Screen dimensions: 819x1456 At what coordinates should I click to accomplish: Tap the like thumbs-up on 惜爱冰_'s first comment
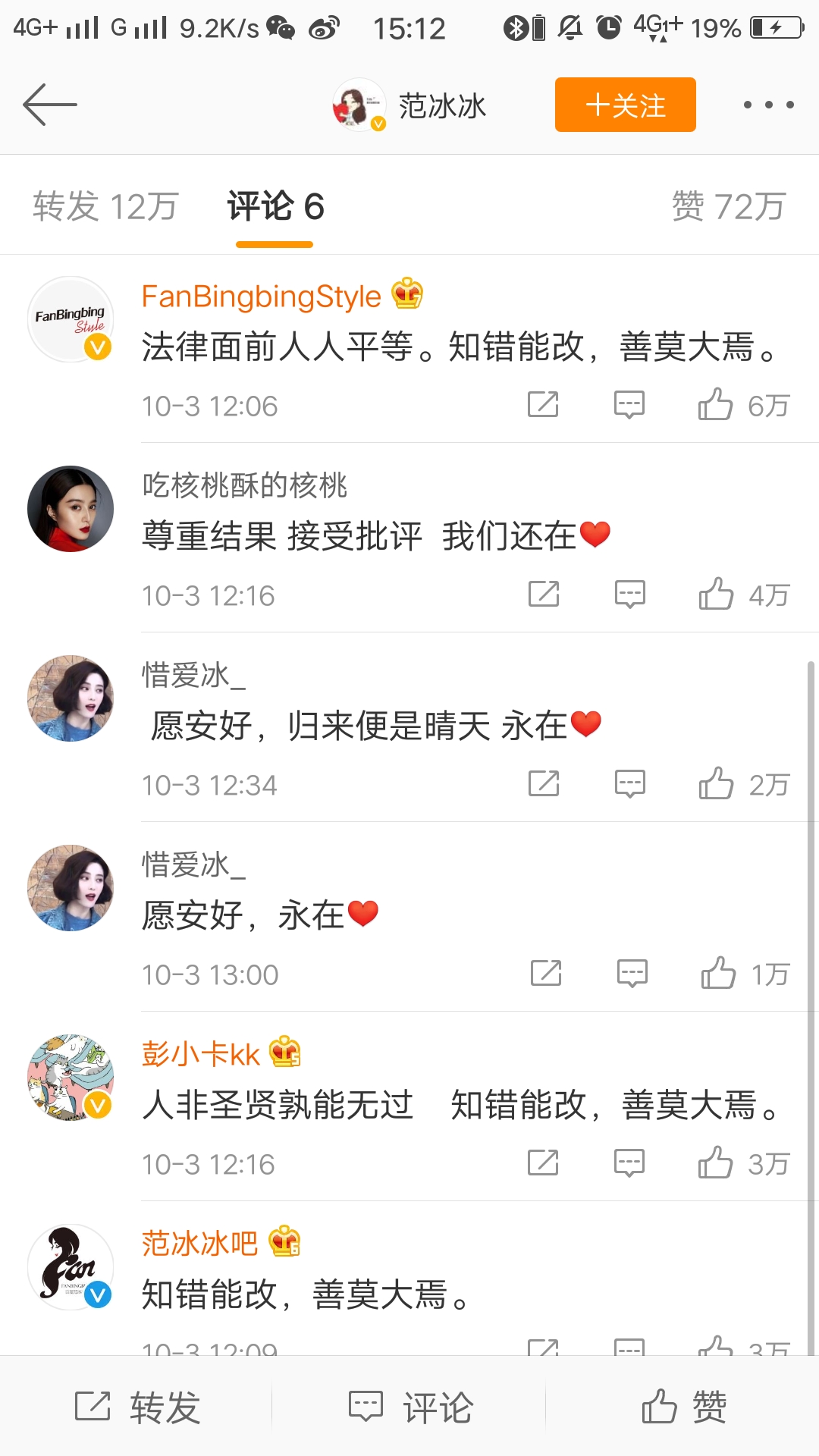coord(717,785)
